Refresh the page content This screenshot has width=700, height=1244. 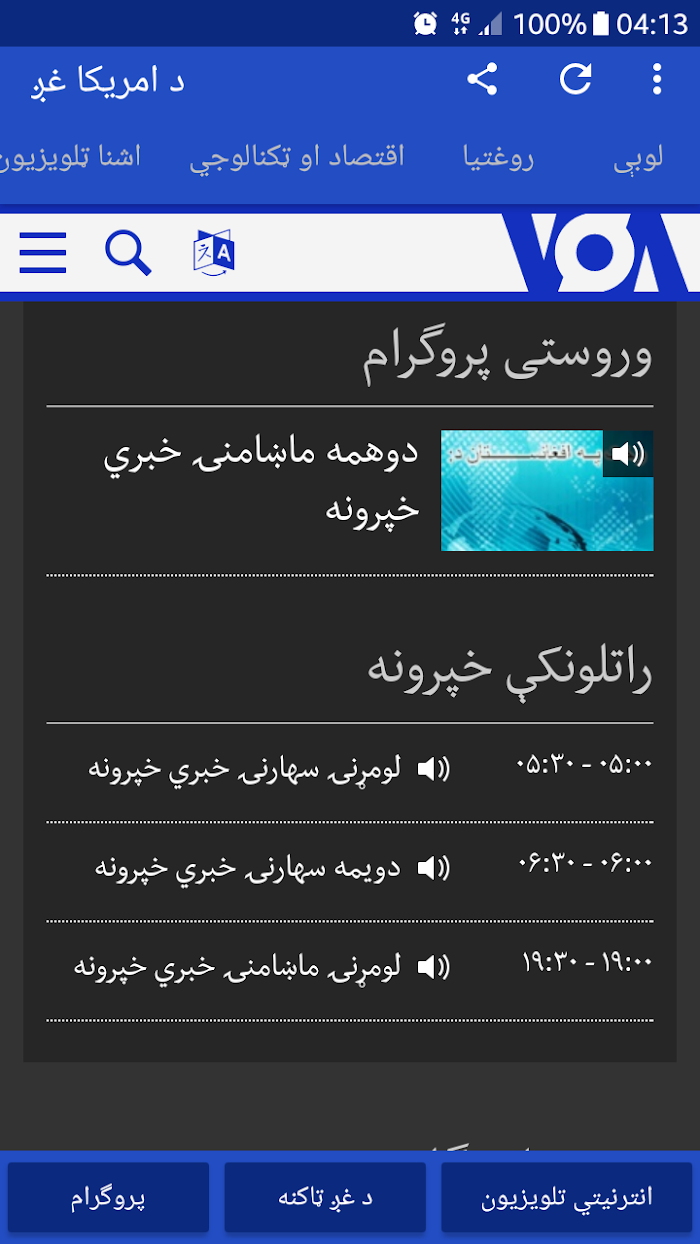575,79
